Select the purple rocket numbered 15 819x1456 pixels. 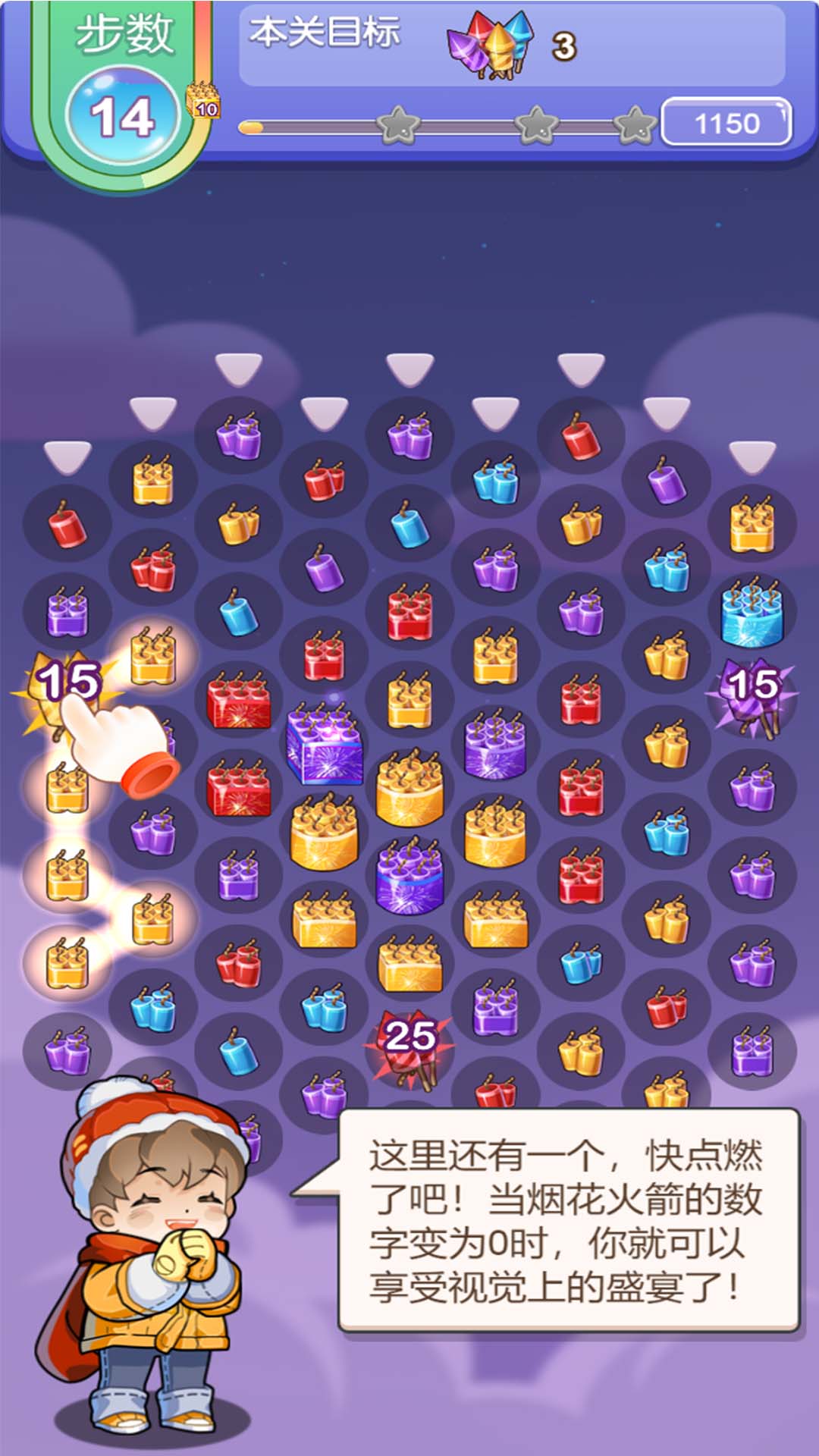(x=753, y=692)
